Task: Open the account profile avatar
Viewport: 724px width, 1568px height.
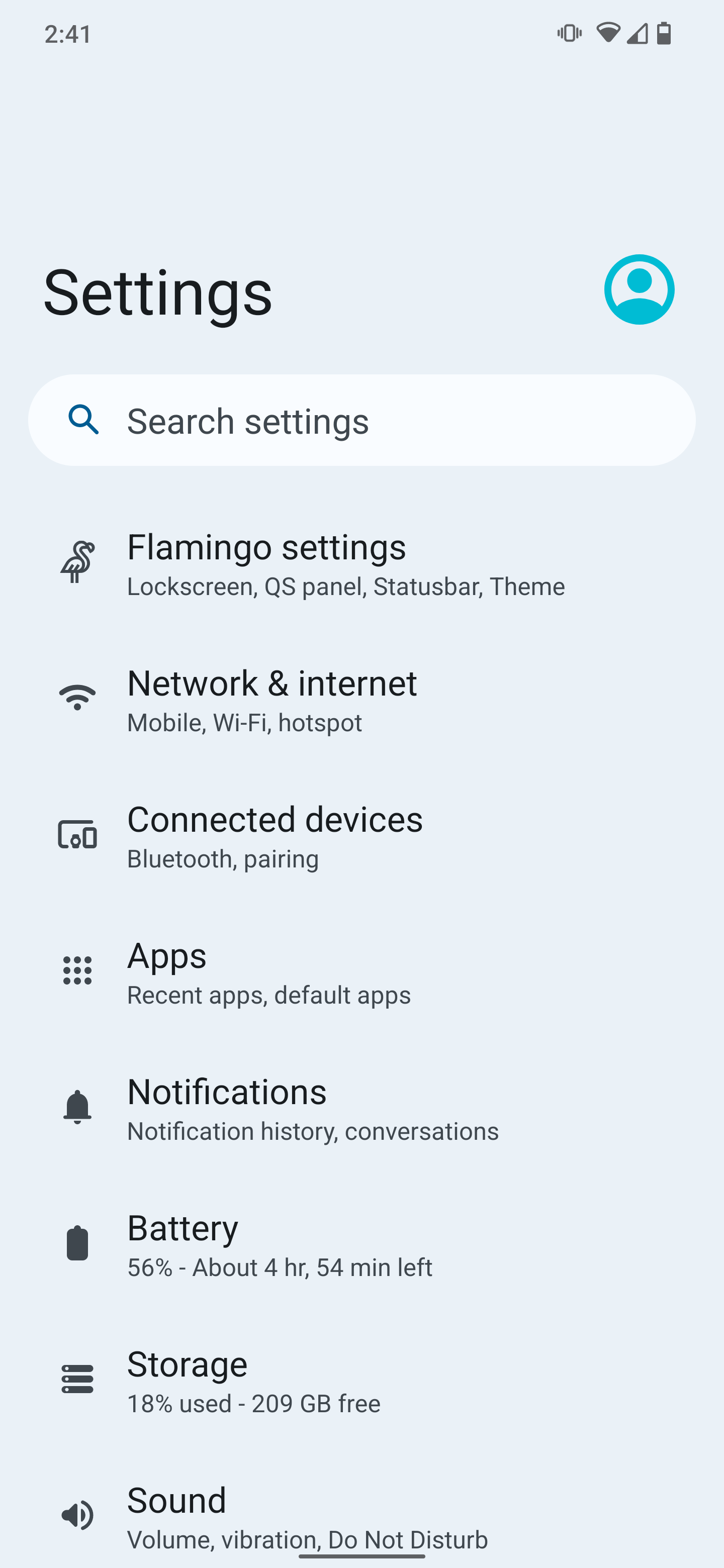Action: point(639,290)
